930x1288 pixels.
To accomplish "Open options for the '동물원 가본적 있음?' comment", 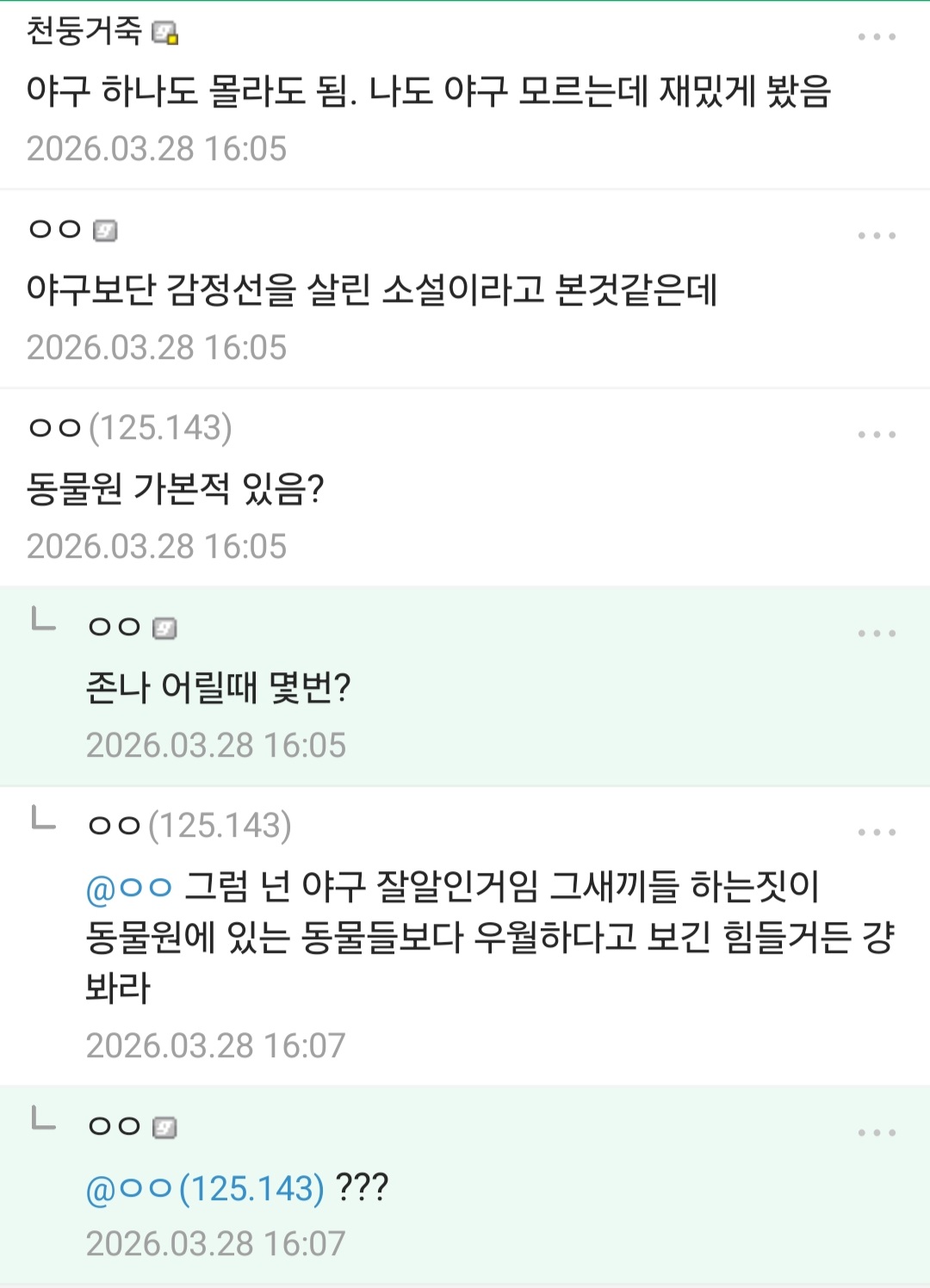I will tap(877, 435).
